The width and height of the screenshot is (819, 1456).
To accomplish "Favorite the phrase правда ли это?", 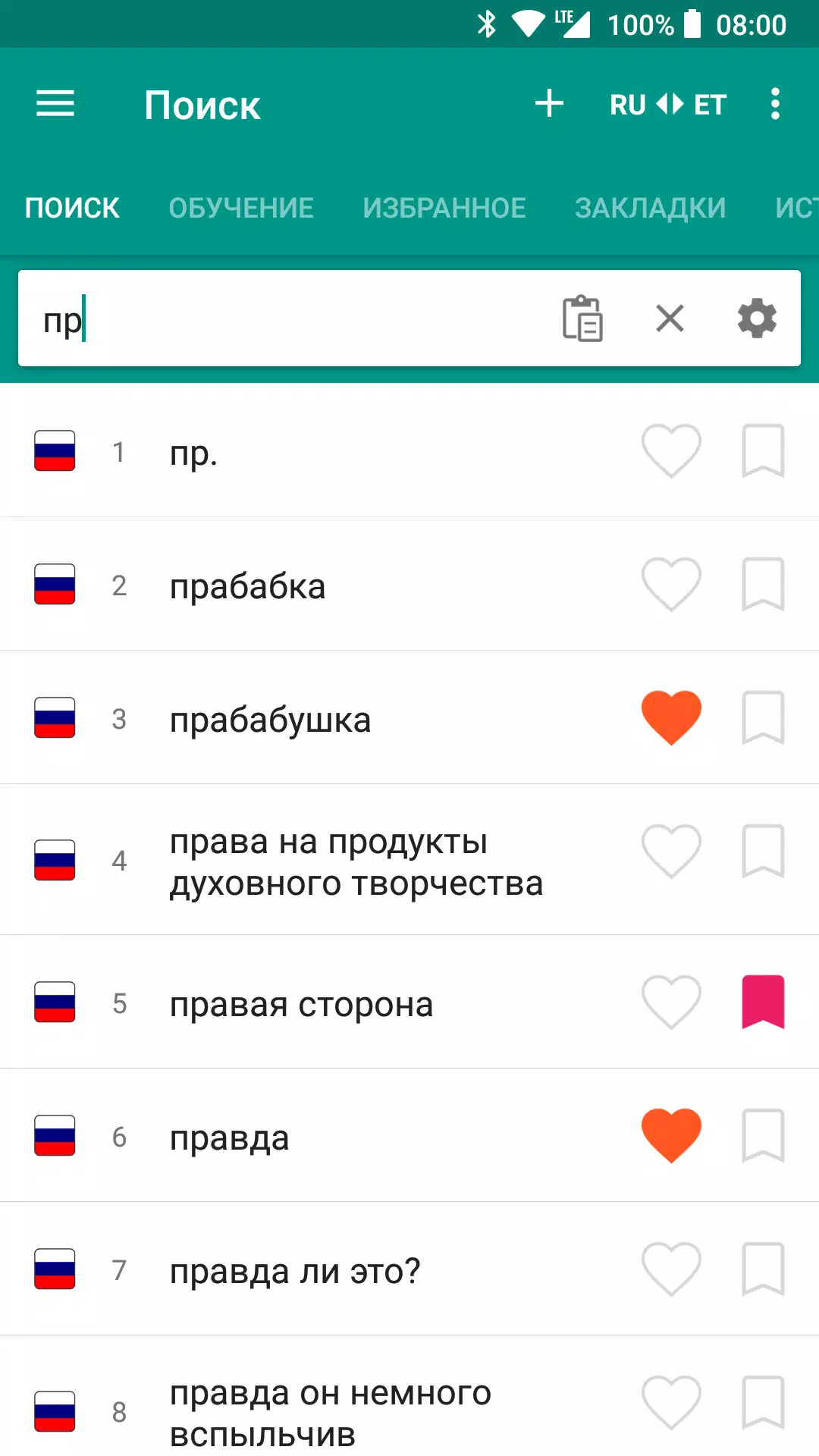I will [x=671, y=1269].
